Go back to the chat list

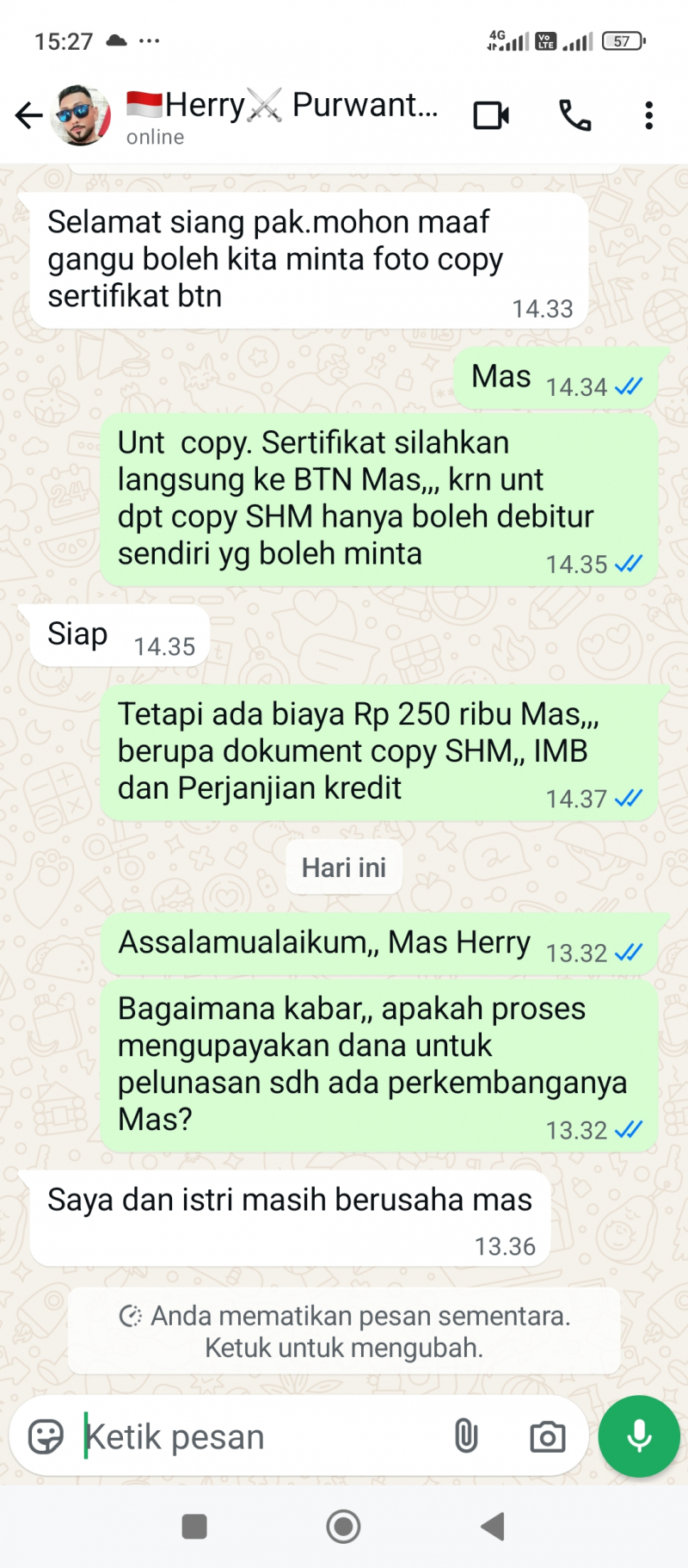click(28, 115)
